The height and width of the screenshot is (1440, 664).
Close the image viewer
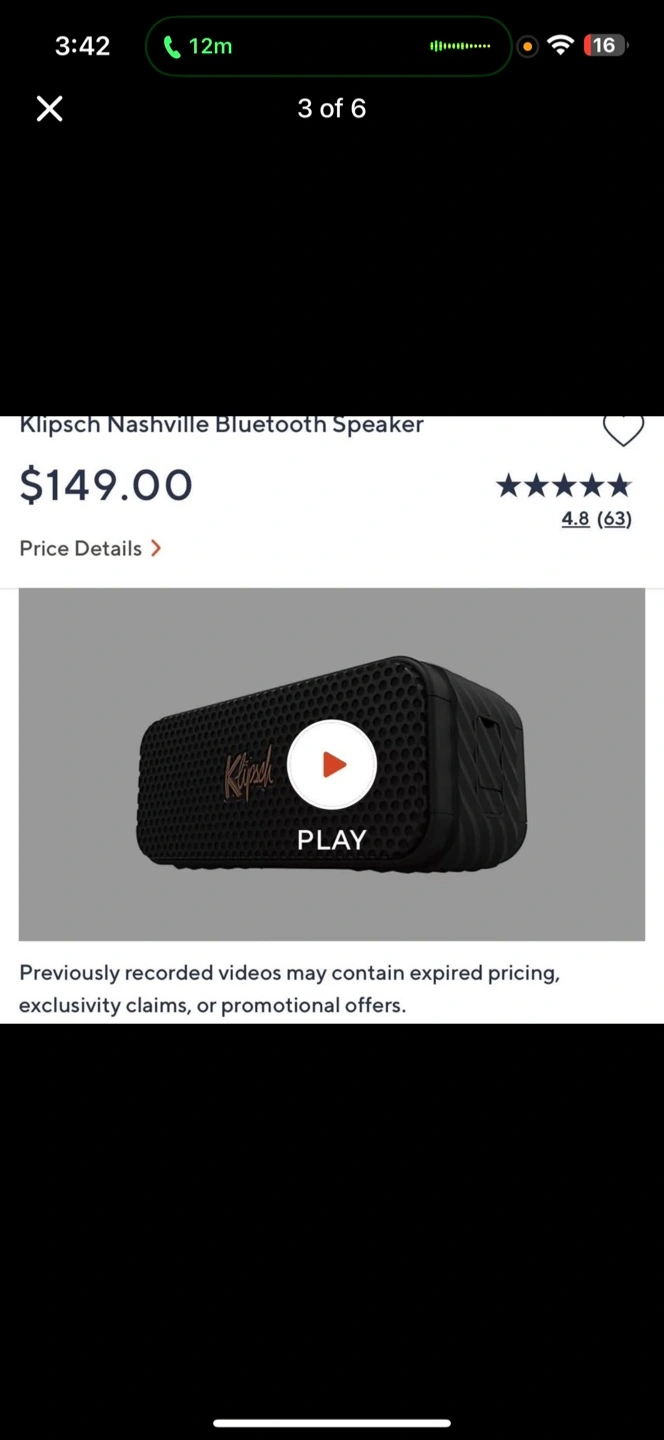(49, 109)
